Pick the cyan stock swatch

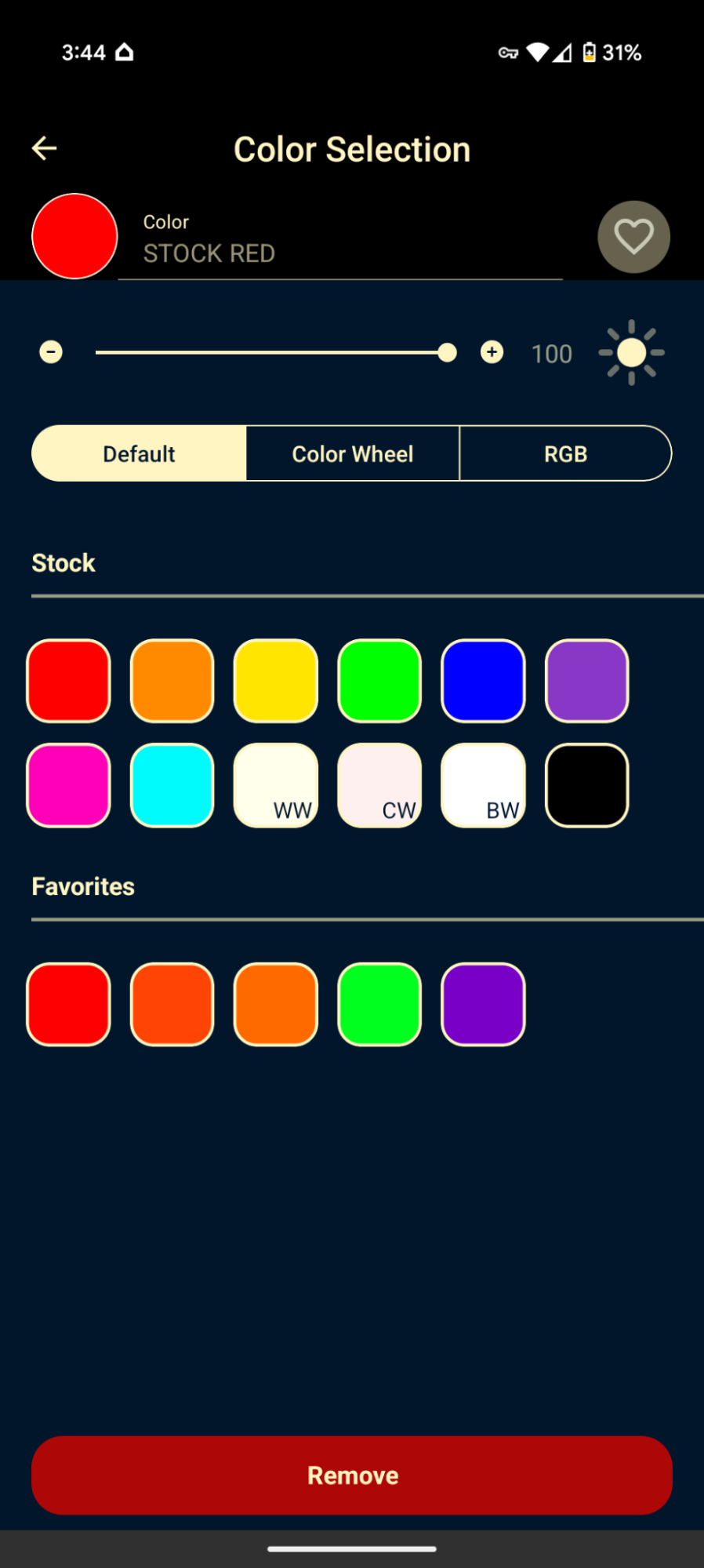[x=172, y=785]
